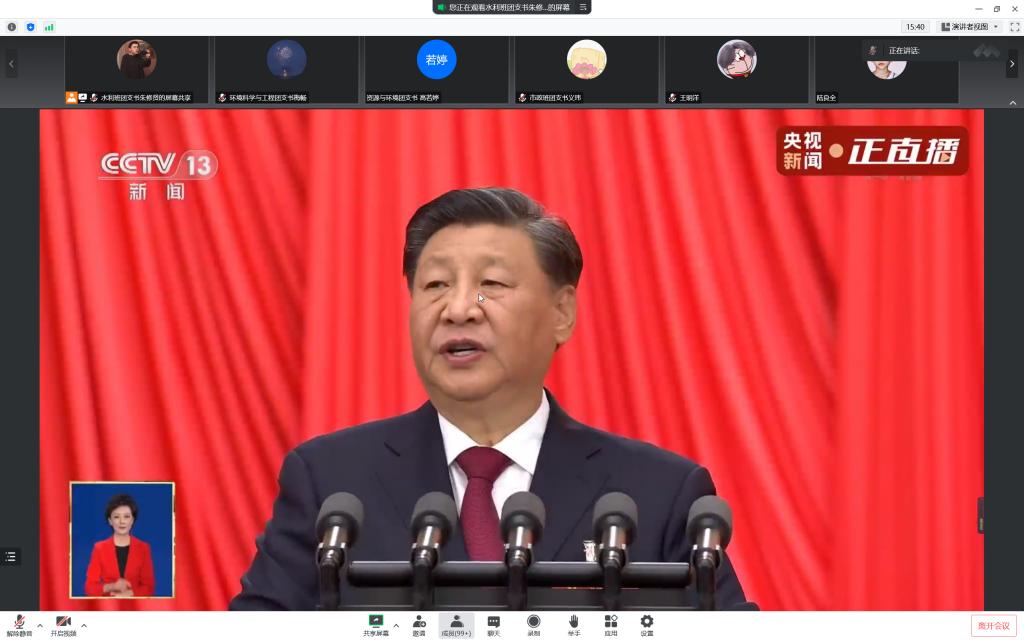Viewport: 1024px width, 640px height.
Task: Open meeting settings (设置)
Action: pyautogui.click(x=647, y=625)
